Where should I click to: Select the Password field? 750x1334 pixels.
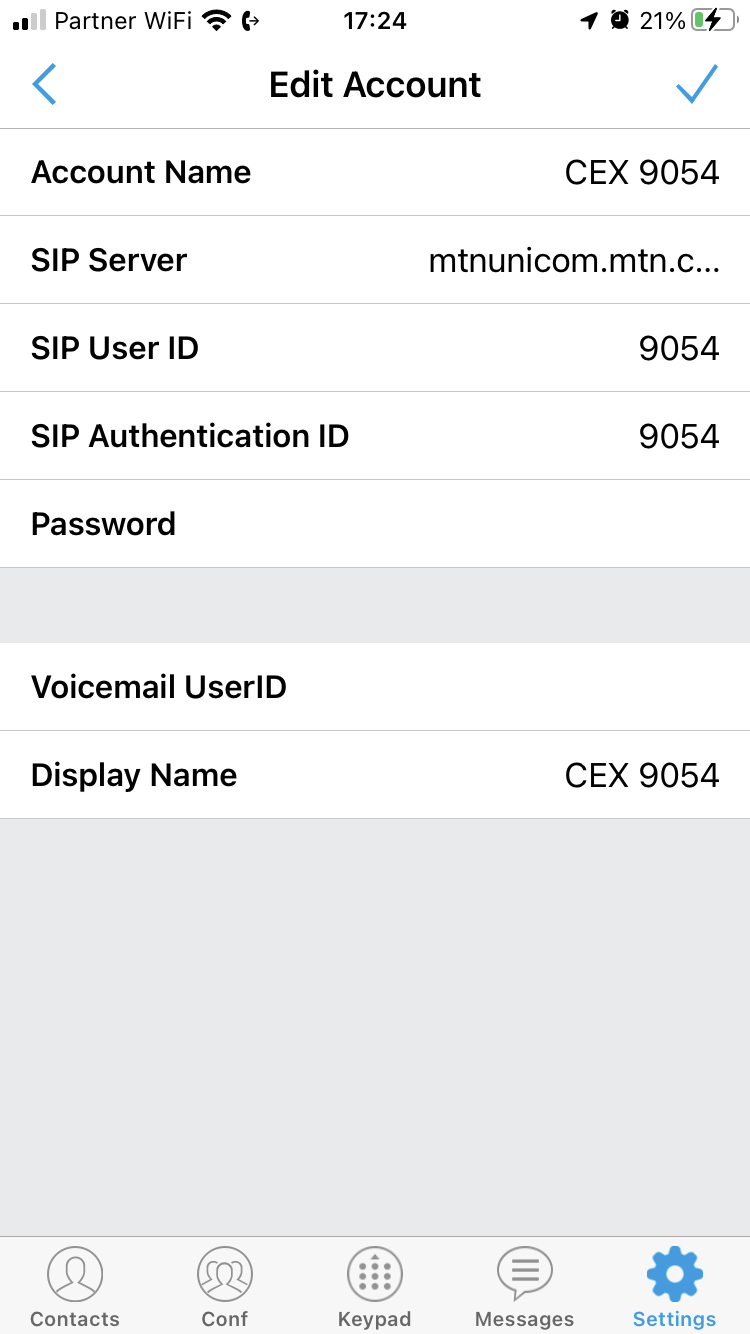coord(375,524)
